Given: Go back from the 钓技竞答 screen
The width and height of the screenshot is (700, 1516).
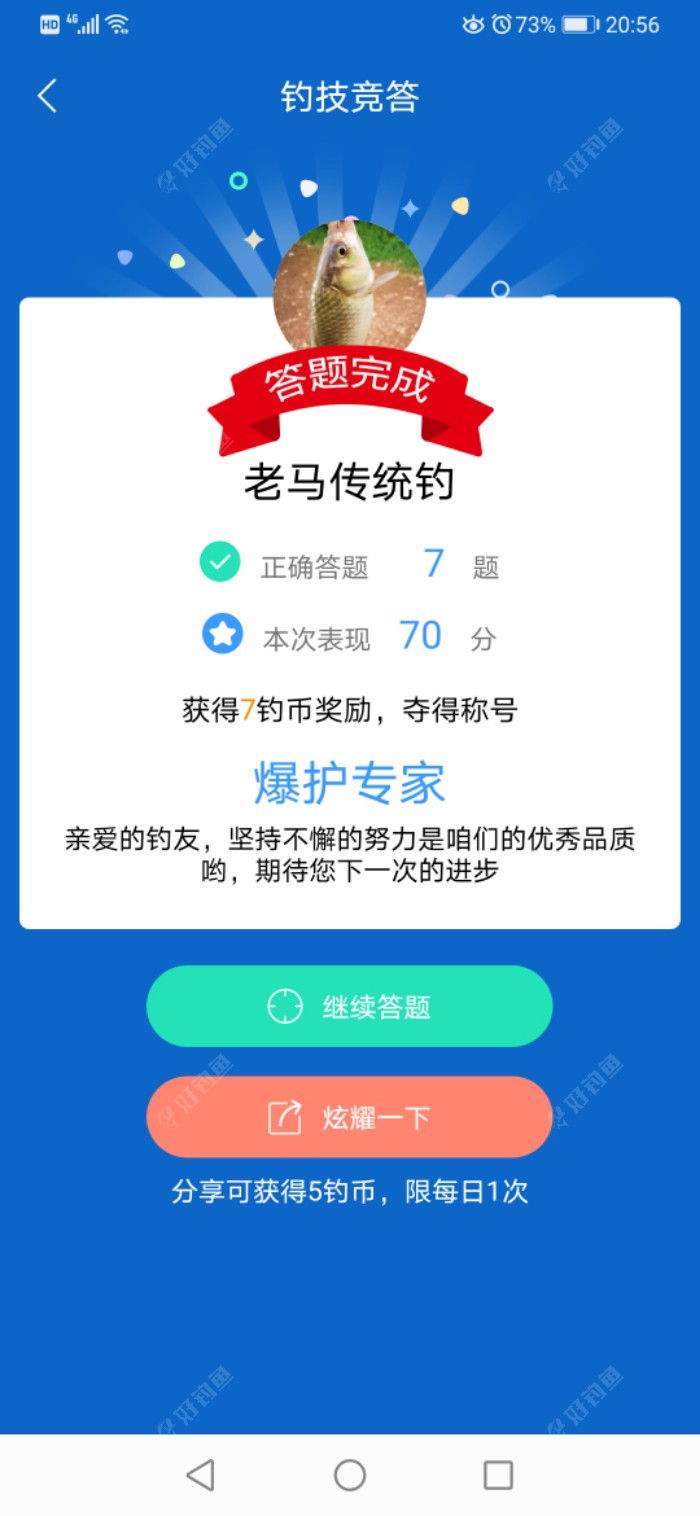Looking at the screenshot, I should click(47, 97).
